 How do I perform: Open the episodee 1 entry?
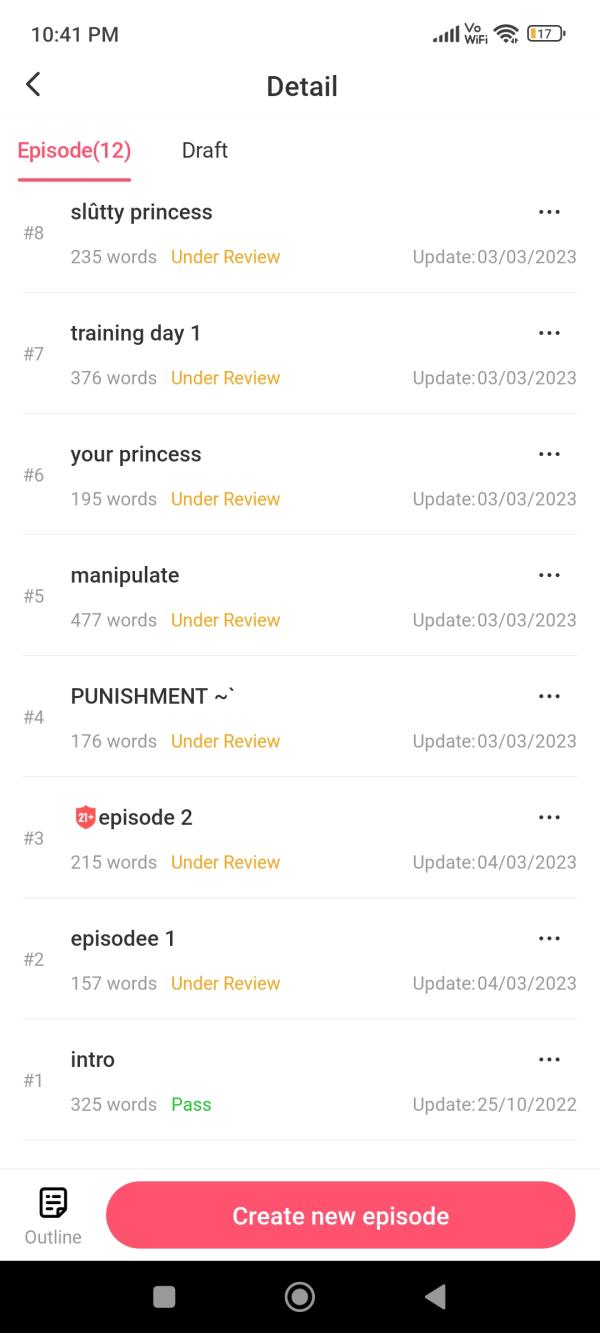[123, 939]
